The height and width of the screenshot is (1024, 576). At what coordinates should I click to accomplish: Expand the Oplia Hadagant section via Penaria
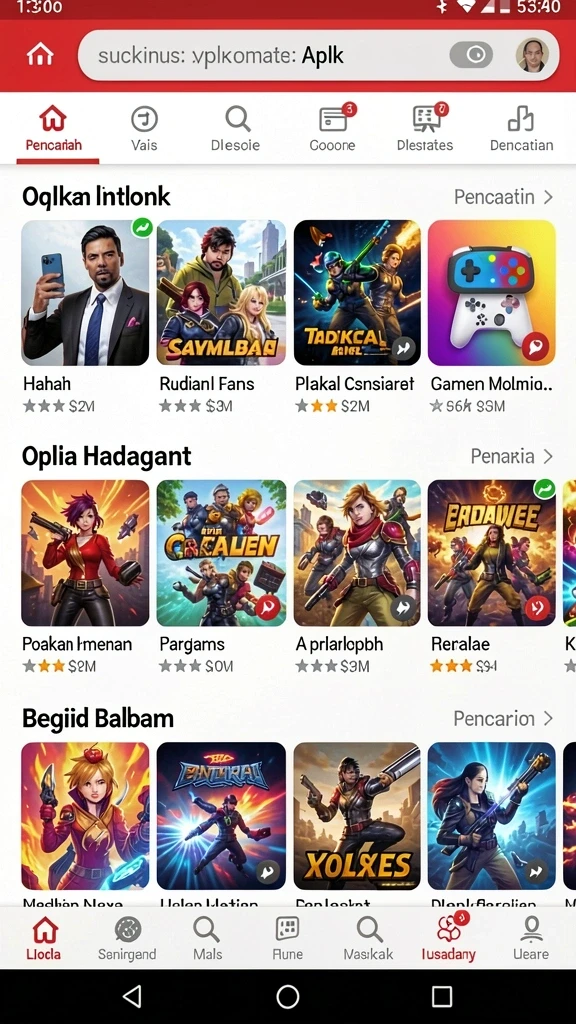(511, 456)
